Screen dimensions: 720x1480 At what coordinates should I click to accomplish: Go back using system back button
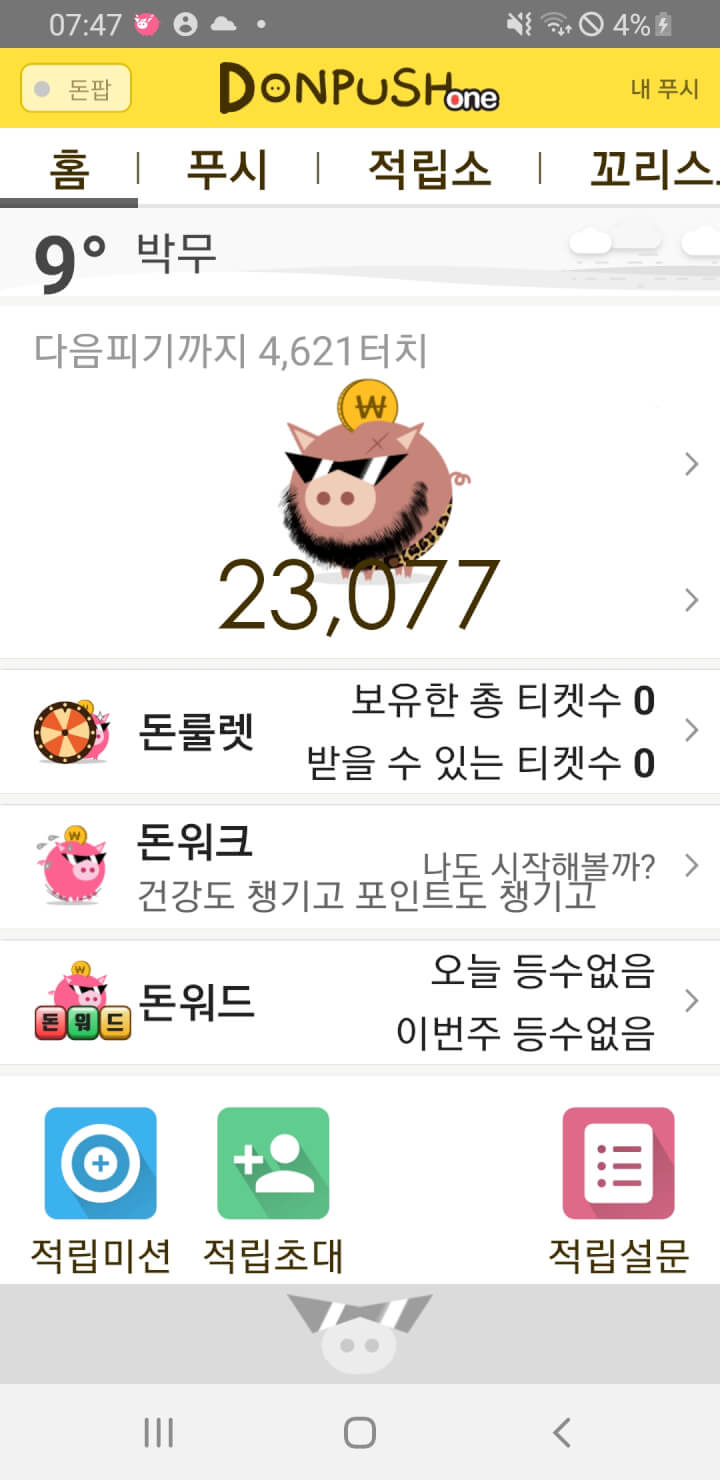(x=562, y=1432)
